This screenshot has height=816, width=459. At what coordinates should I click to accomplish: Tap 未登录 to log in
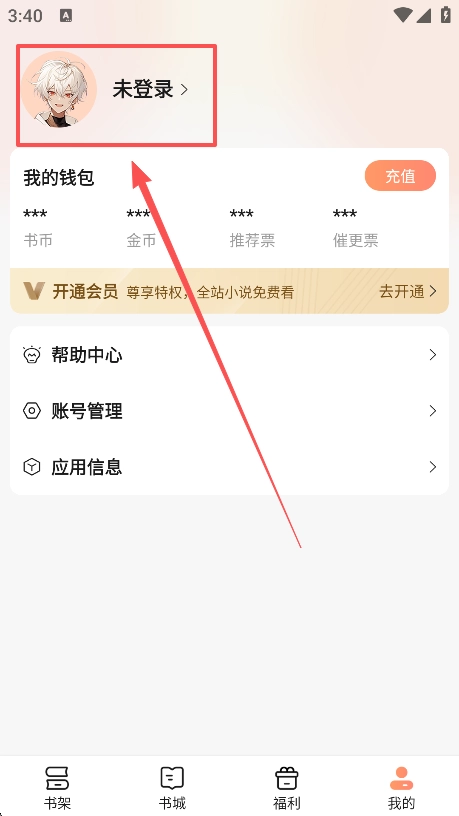(150, 90)
